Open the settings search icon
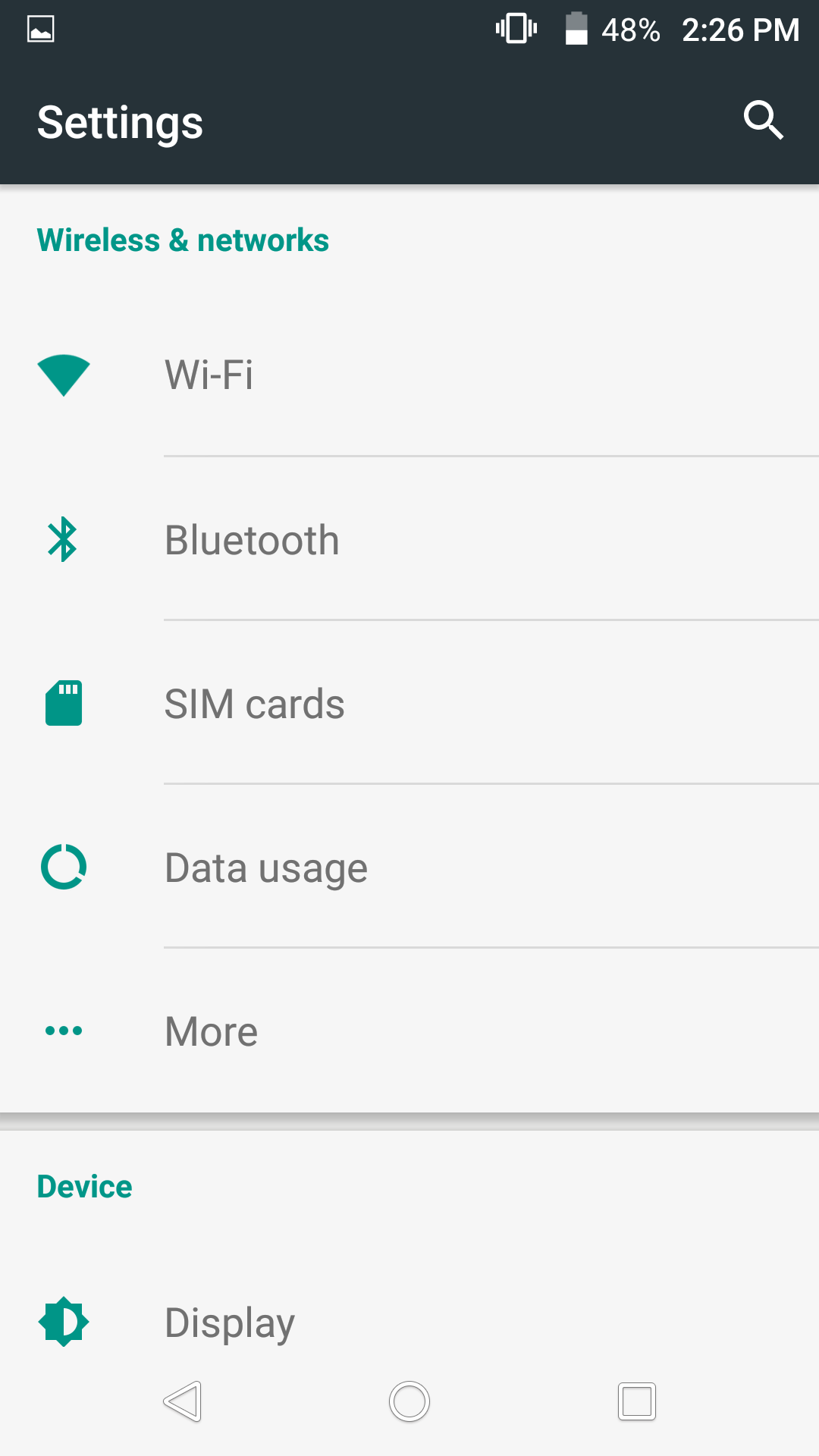 (x=763, y=121)
